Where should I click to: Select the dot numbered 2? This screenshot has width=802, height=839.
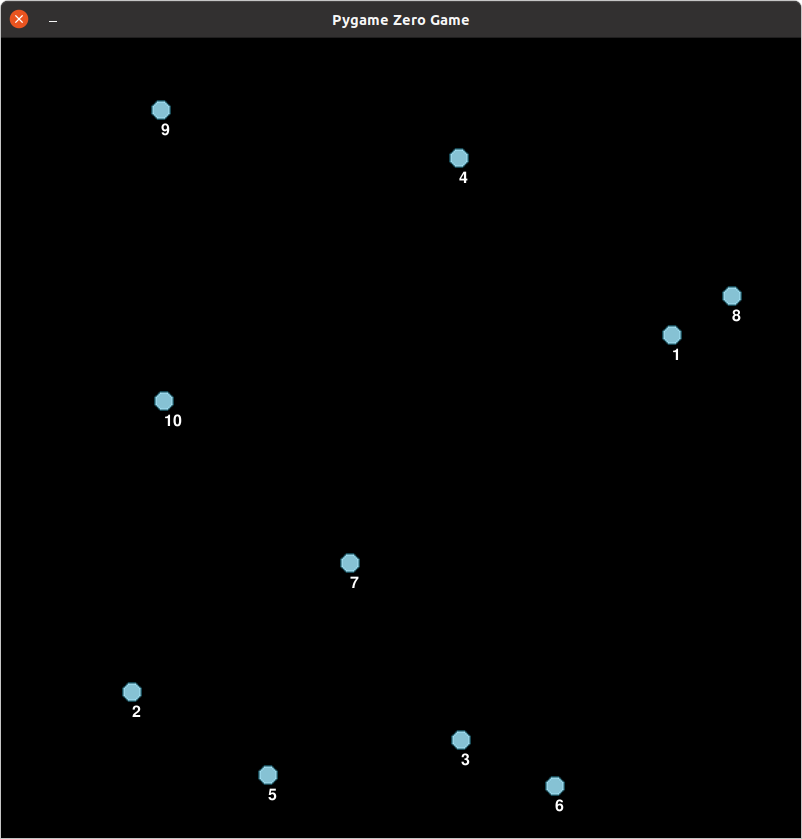point(132,692)
